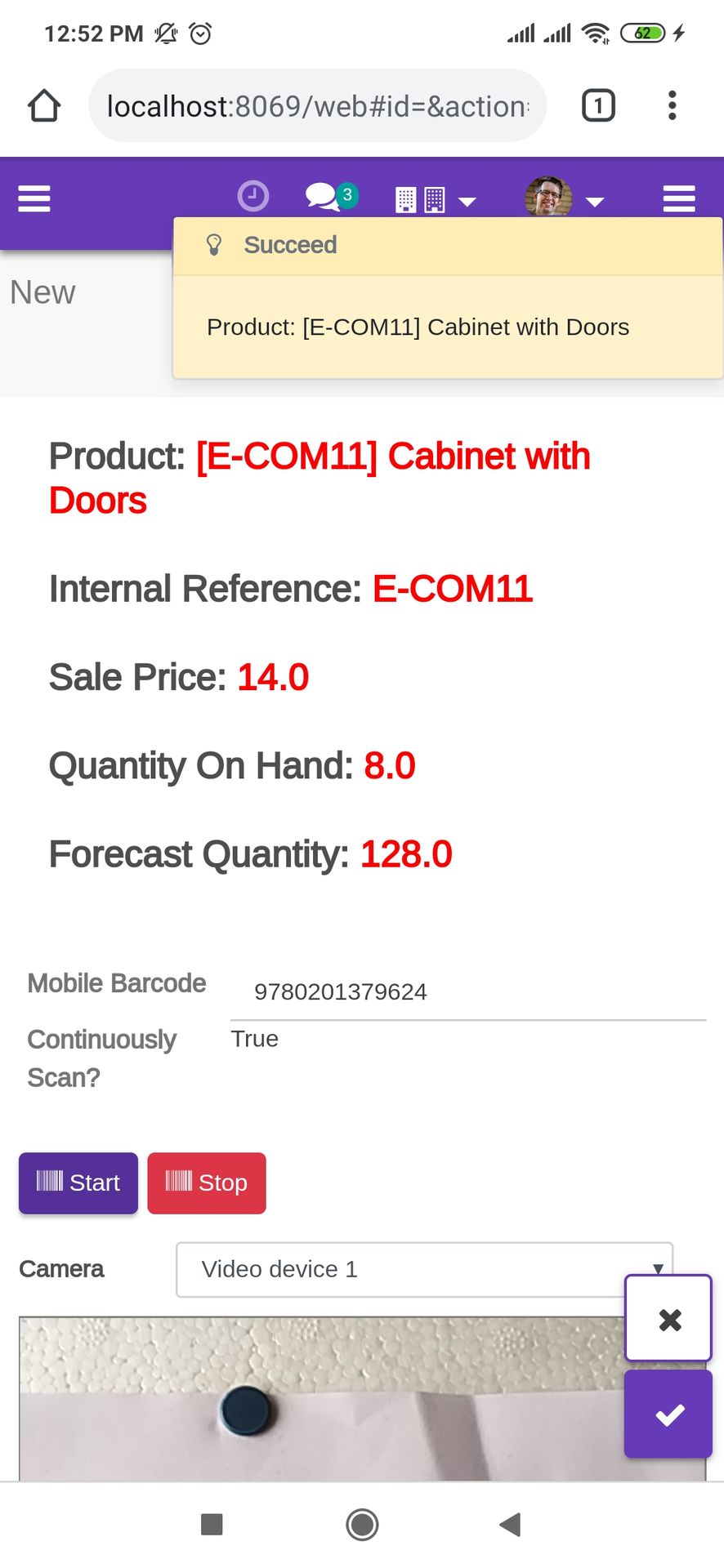This screenshot has height=1568, width=724.
Task: Edit the Mobile Barcode field
Action: pos(468,992)
